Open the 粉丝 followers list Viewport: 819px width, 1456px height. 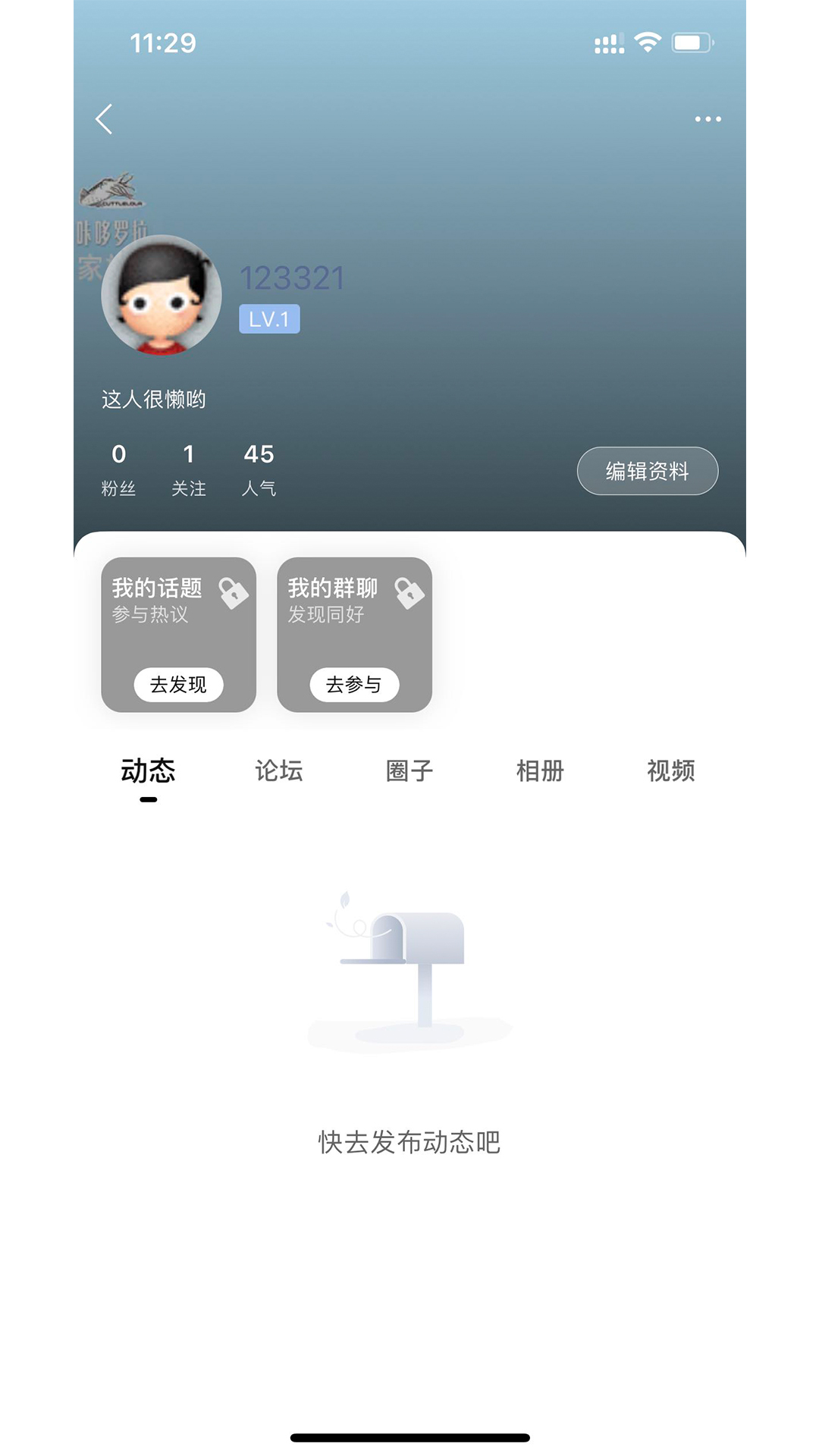coord(118,469)
